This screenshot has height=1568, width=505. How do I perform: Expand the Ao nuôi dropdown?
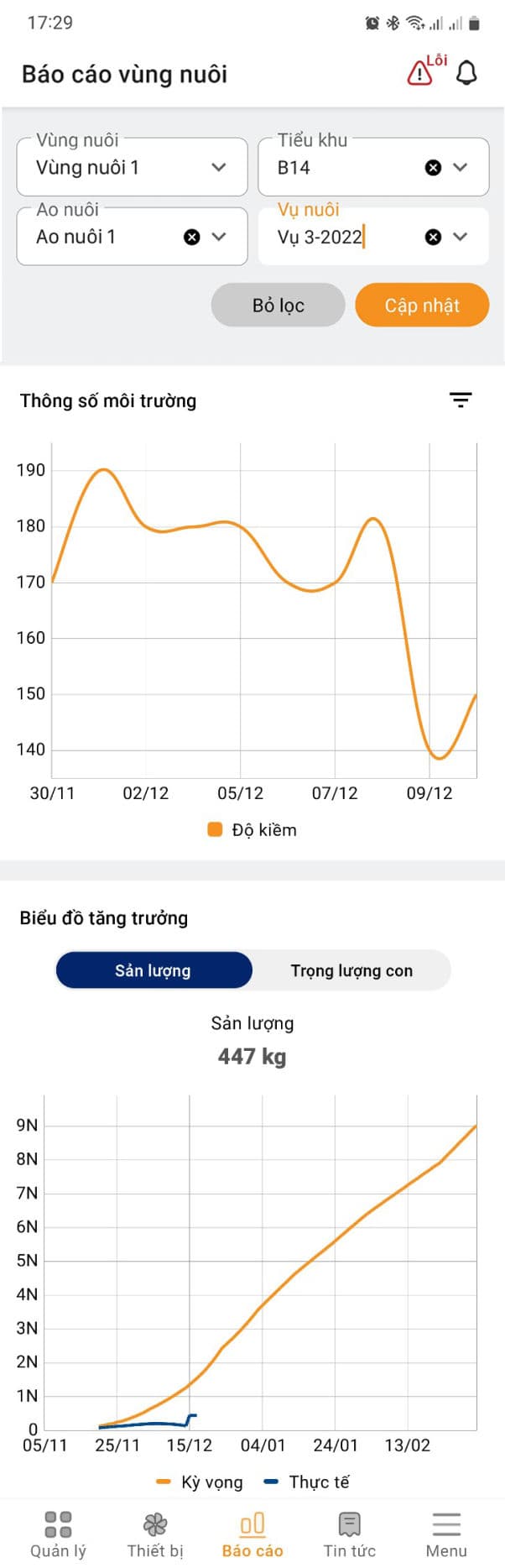pyautogui.click(x=219, y=237)
